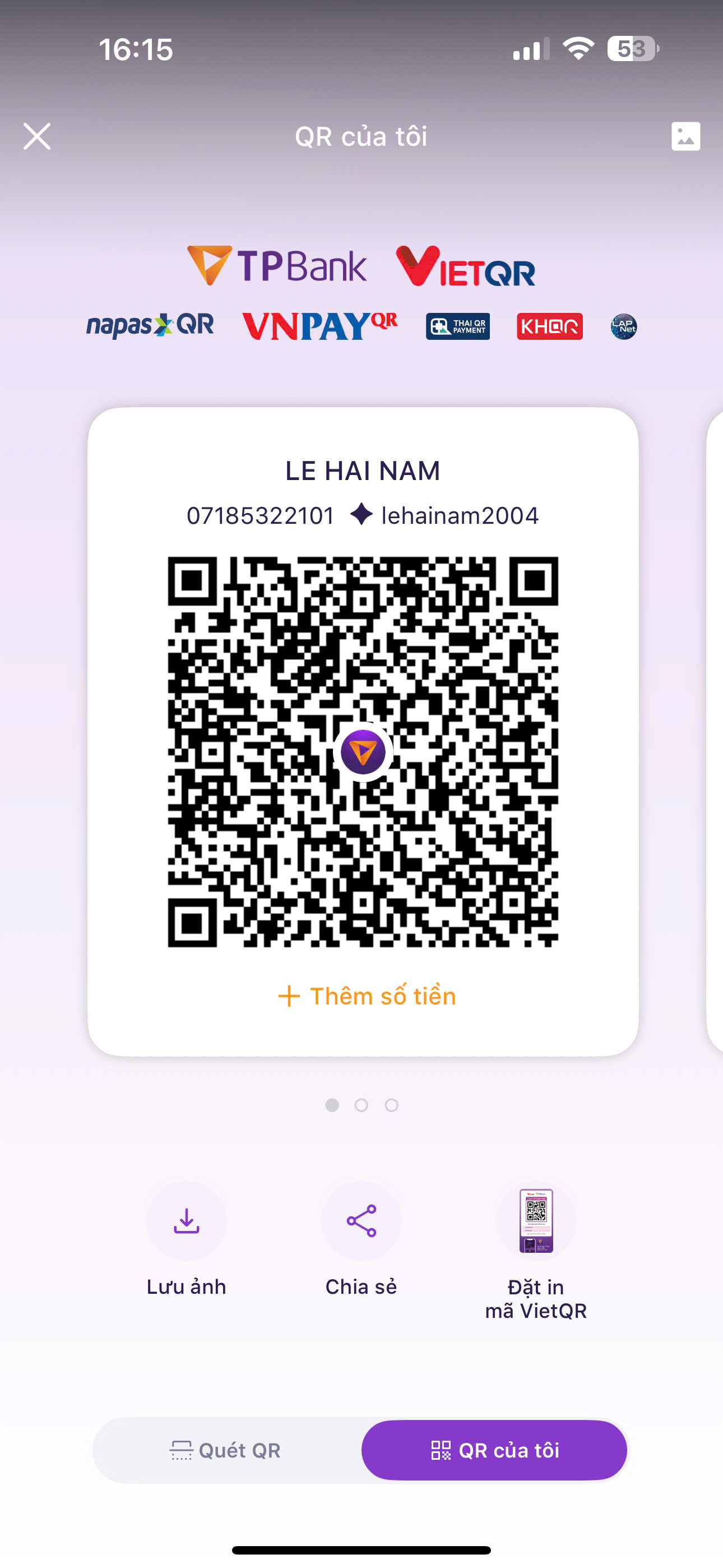Tap Thêm số tiền to add amount
Viewport: 723px width, 1568px height.
point(367,997)
